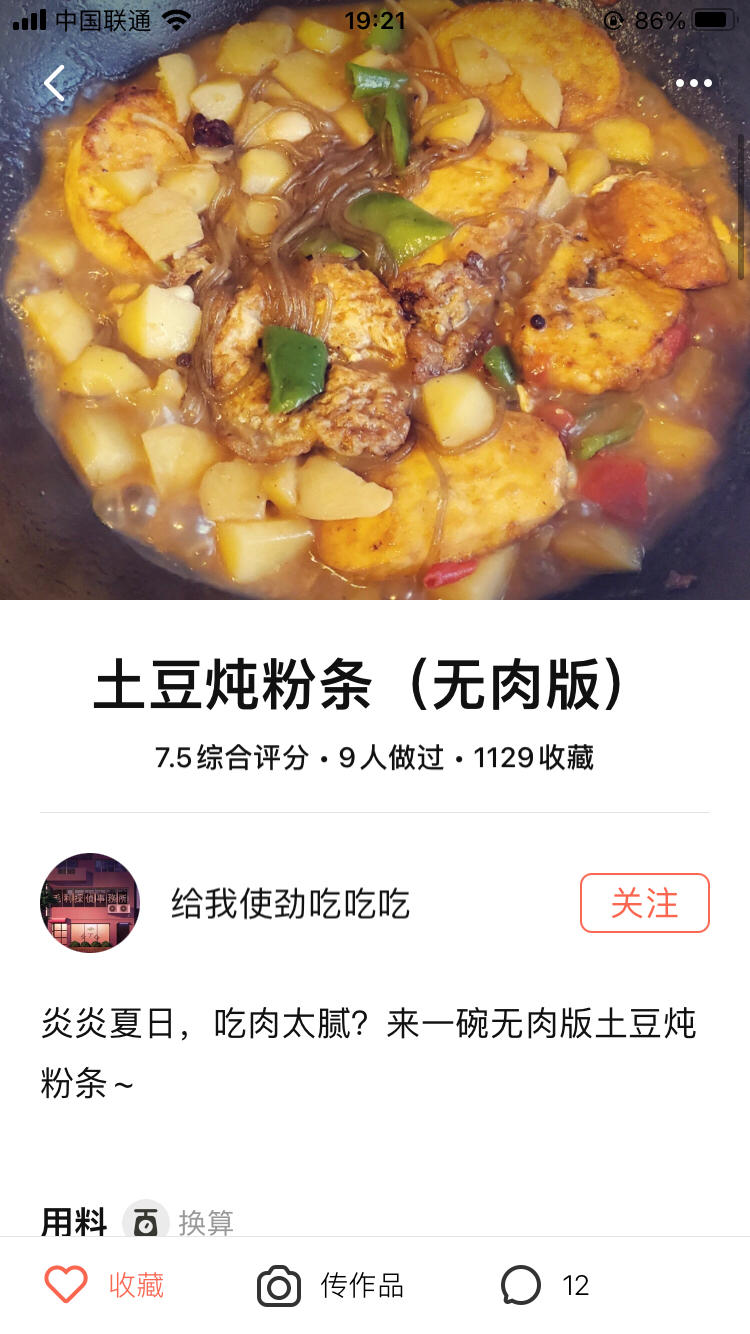The image size is (750, 1334).
Task: Open the 12 comments
Action: pyautogui.click(x=545, y=1285)
